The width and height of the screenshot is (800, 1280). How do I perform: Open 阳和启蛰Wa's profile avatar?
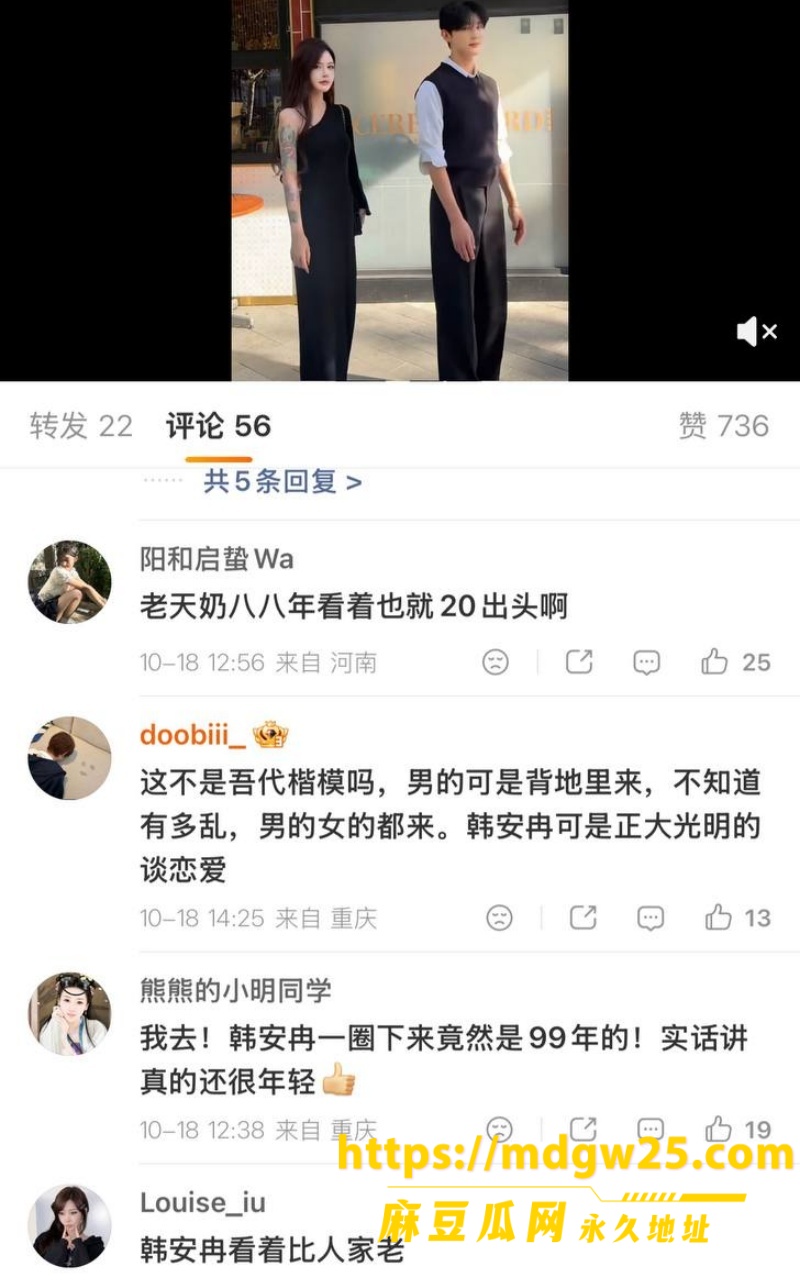click(69, 582)
